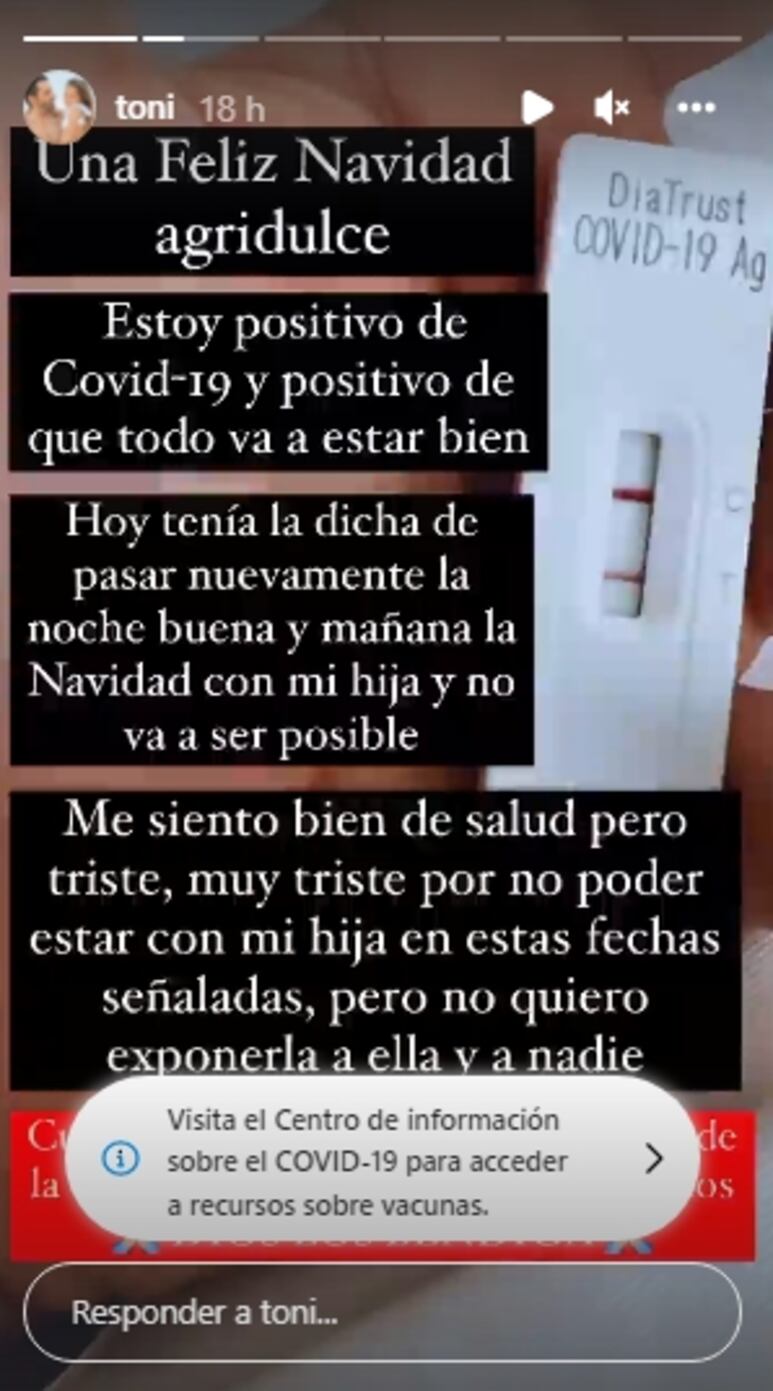Unmute the story sound

pos(611,107)
